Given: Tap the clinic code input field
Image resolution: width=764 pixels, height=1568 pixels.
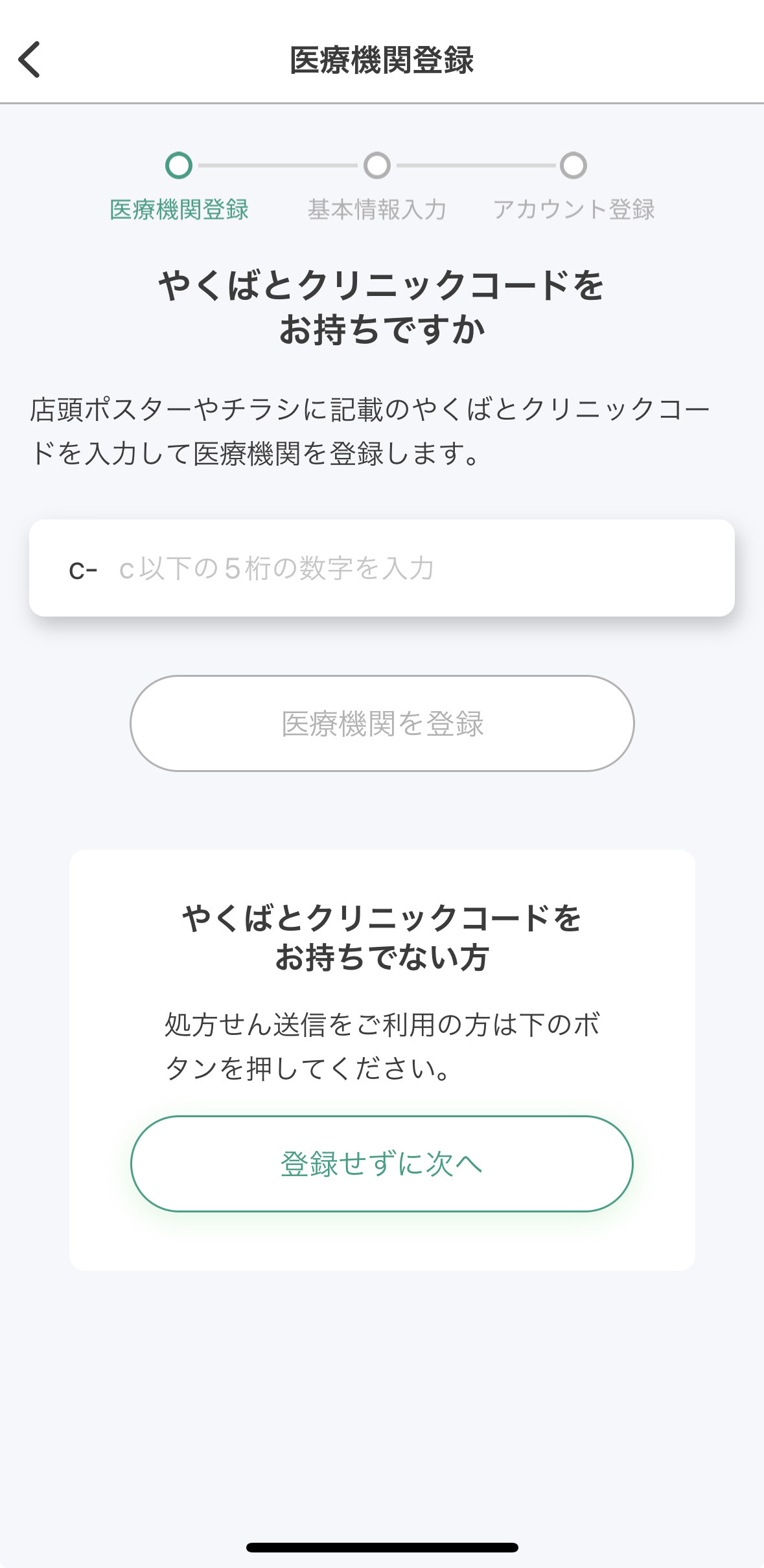Looking at the screenshot, I should 382,568.
